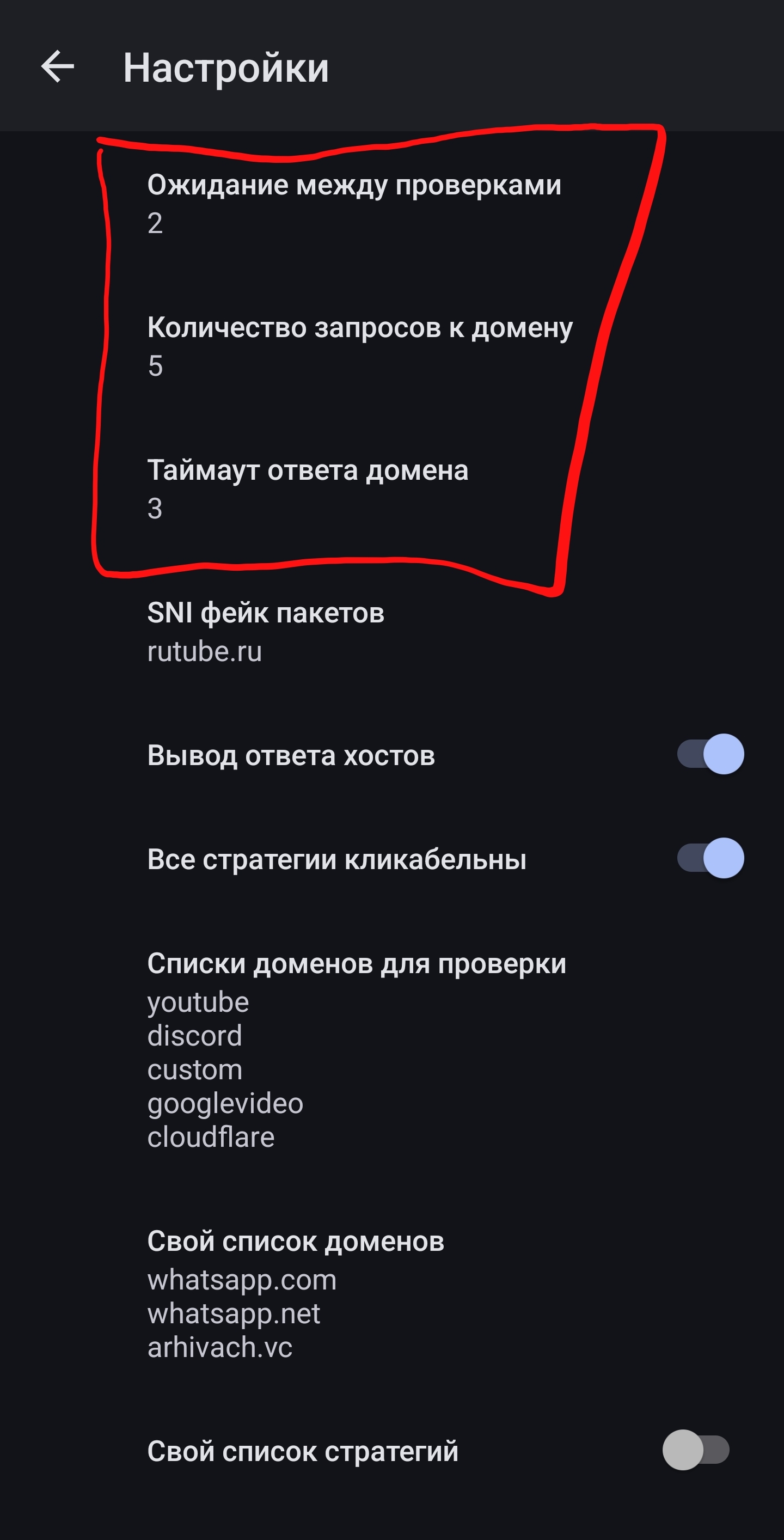This screenshot has height=1540, width=784.
Task: Change 'SNI фейк пакетов' value
Action: coord(266,631)
